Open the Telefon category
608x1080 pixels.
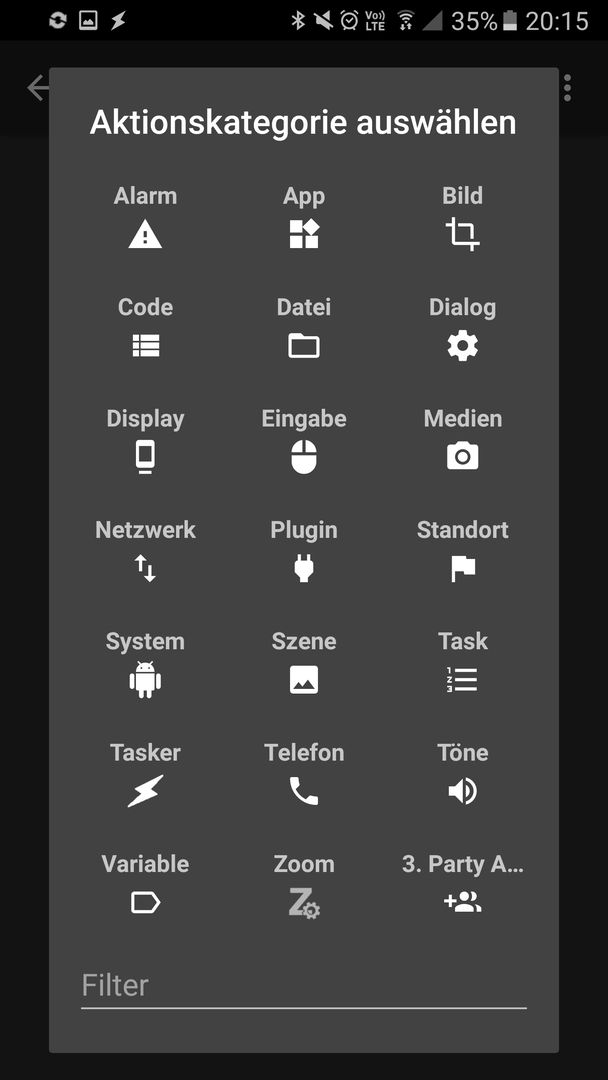pos(304,774)
